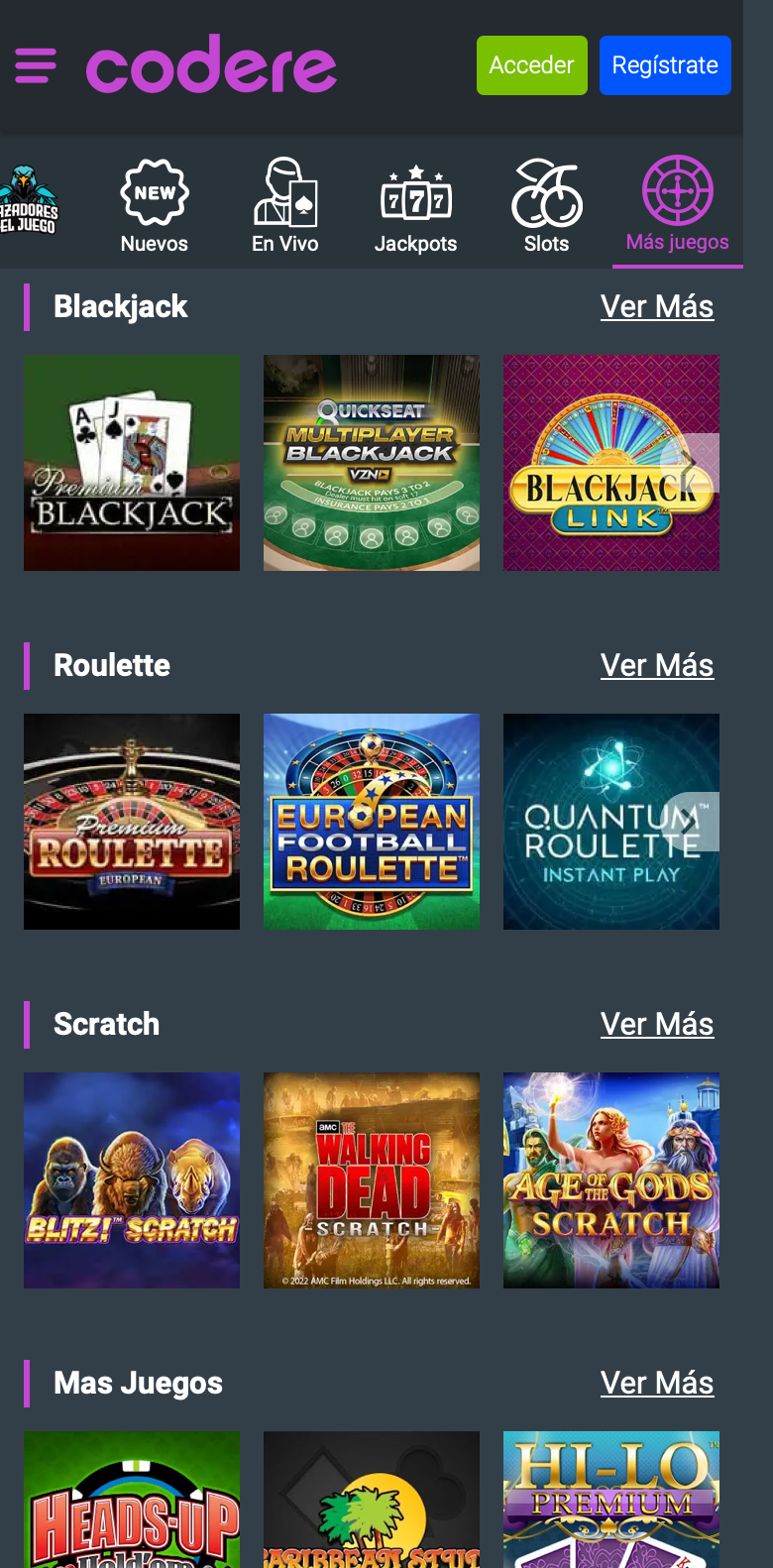Select the Slots category
Viewport: 773px width, 1568px height.
click(547, 206)
